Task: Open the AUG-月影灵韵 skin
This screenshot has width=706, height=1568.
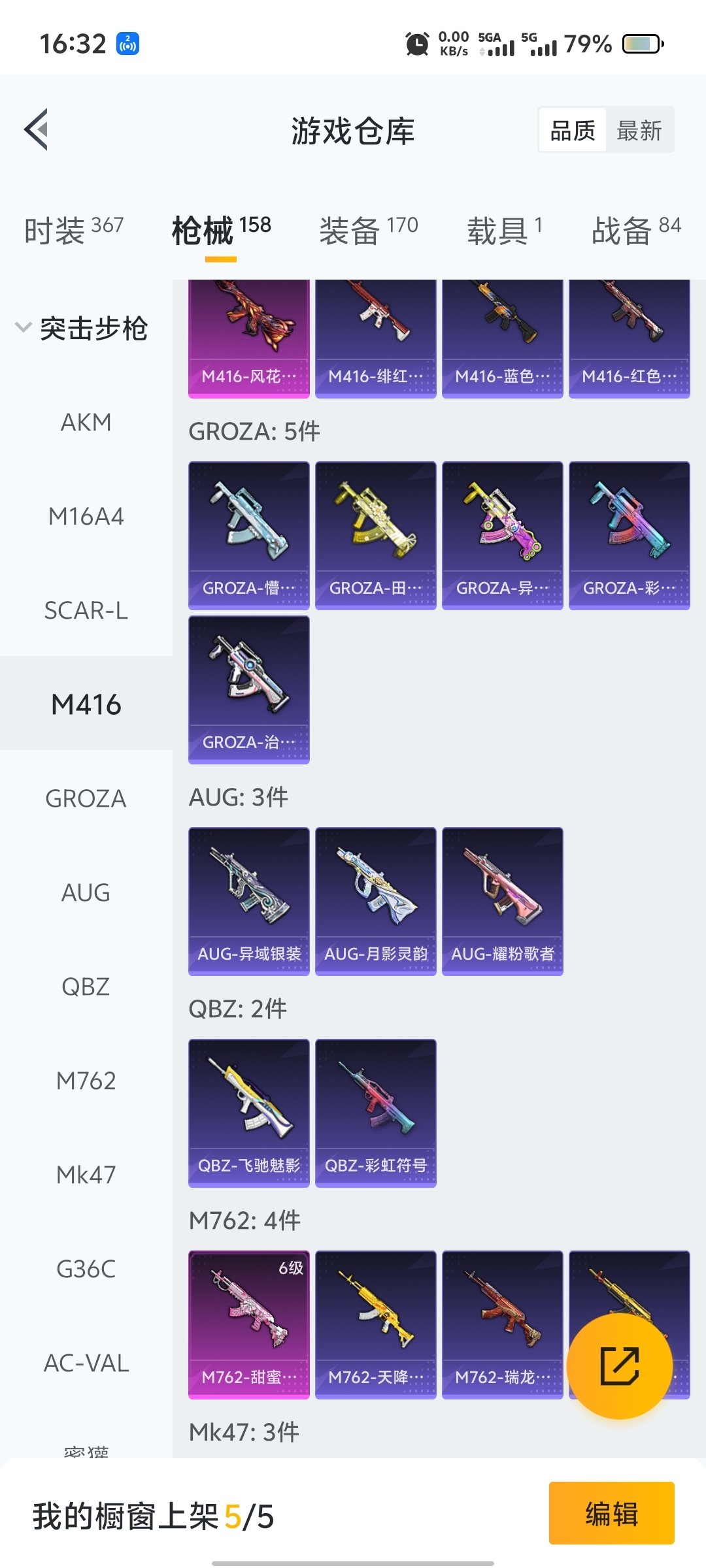Action: pos(375,901)
